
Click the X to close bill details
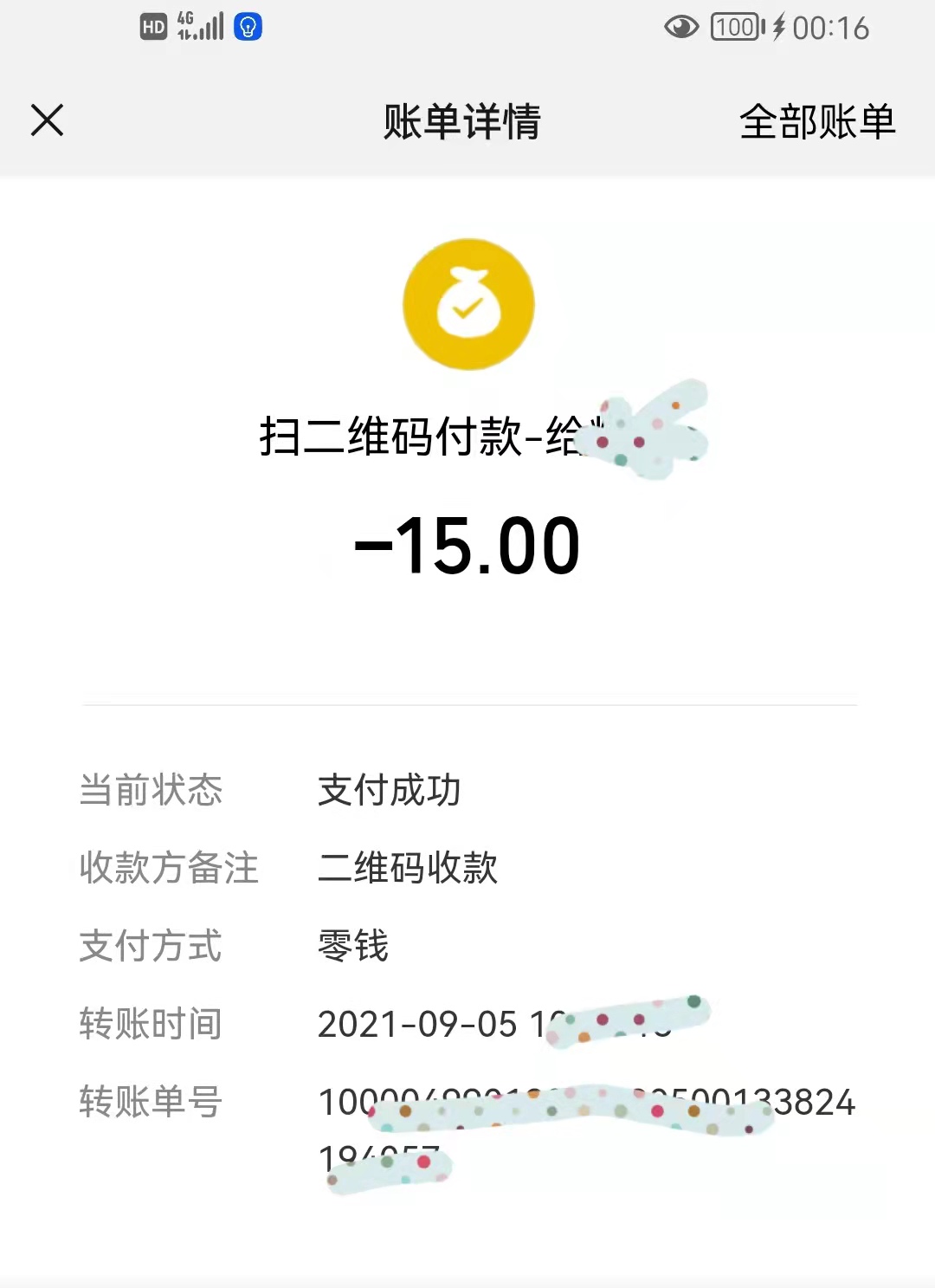(48, 120)
